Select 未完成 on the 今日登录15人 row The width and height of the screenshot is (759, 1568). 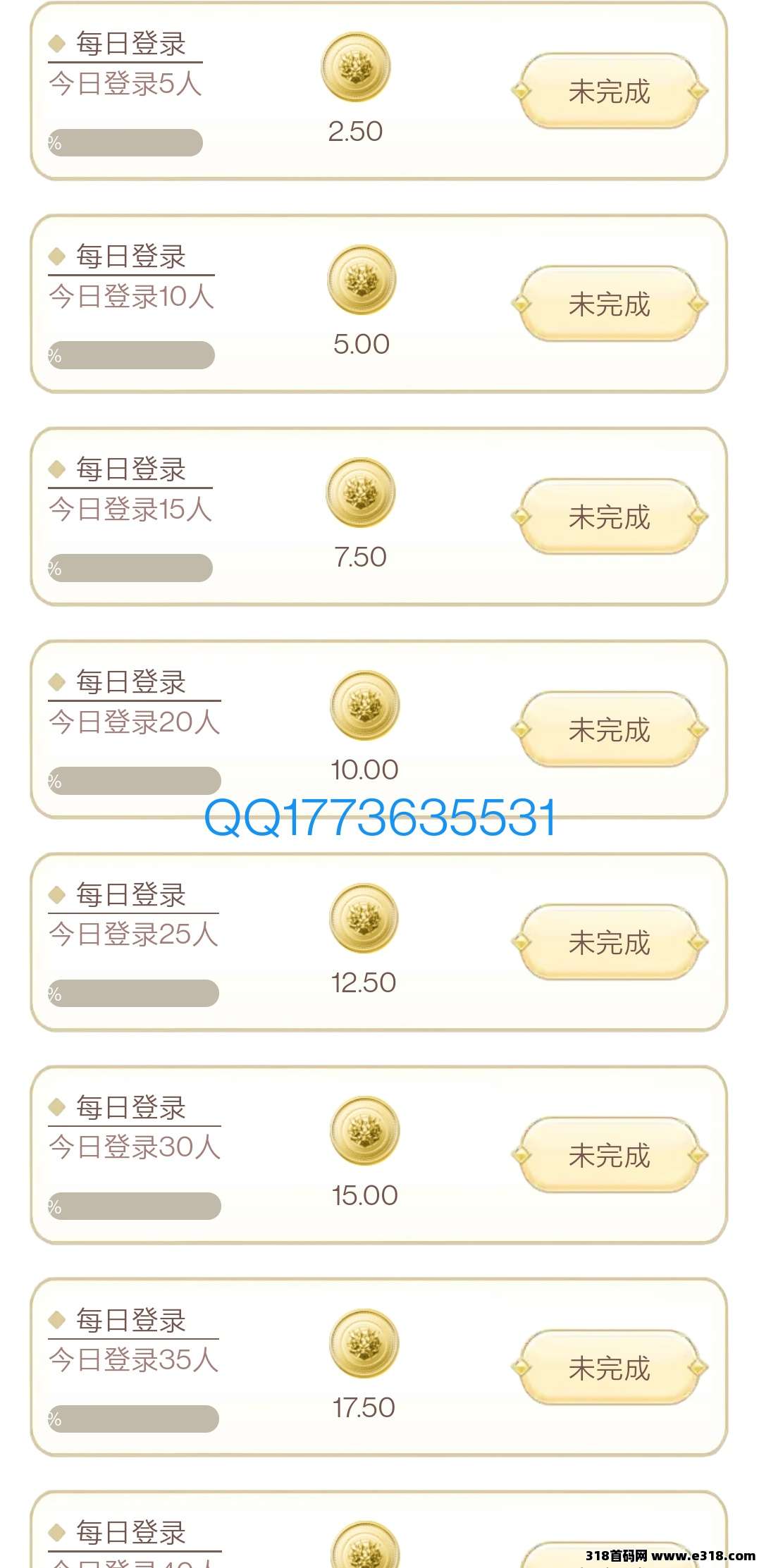point(609,517)
